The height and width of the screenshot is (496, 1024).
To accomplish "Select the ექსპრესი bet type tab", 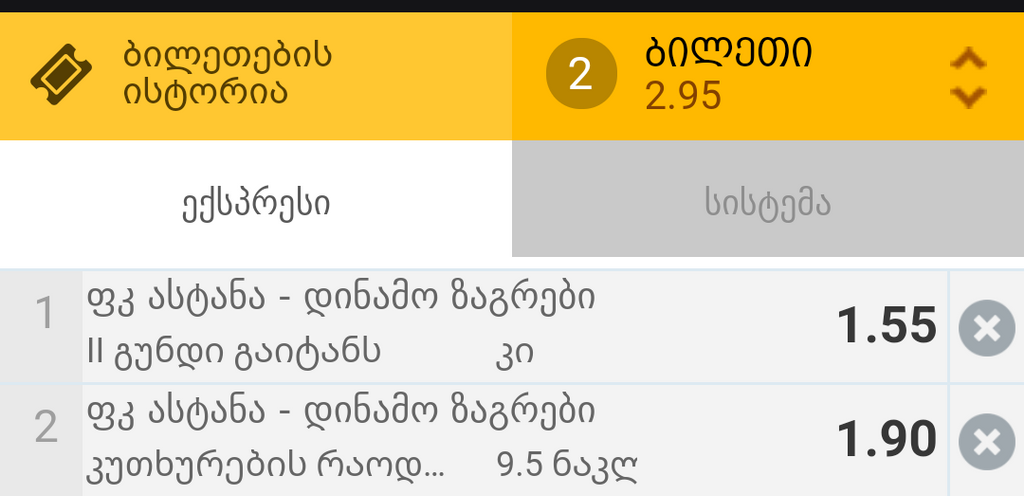I will tap(255, 204).
